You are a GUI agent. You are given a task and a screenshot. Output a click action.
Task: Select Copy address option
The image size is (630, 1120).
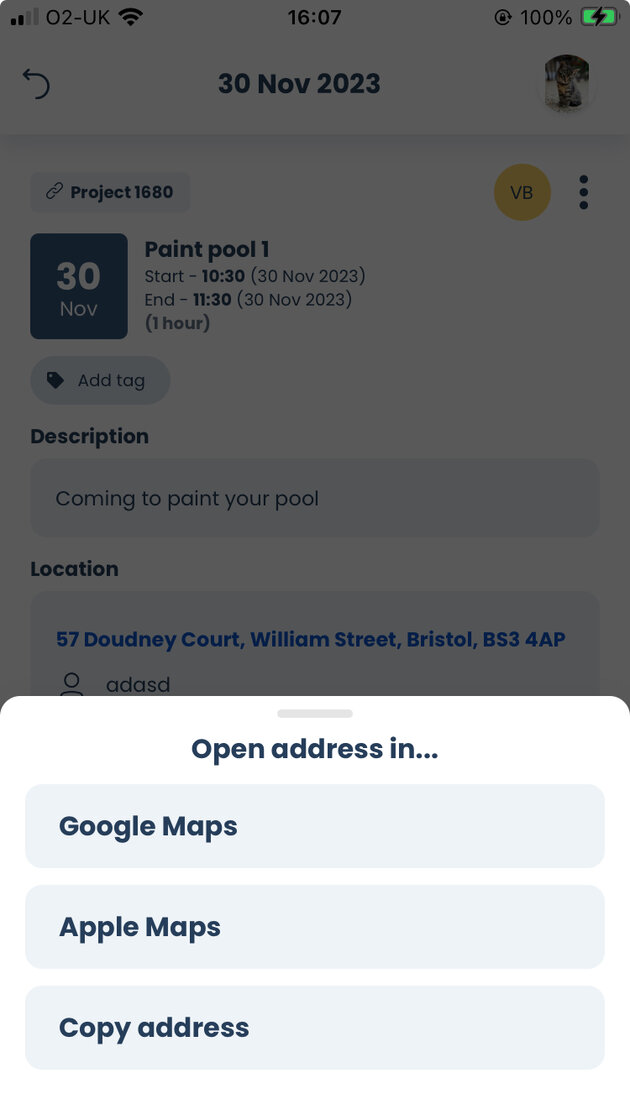click(x=314, y=1028)
